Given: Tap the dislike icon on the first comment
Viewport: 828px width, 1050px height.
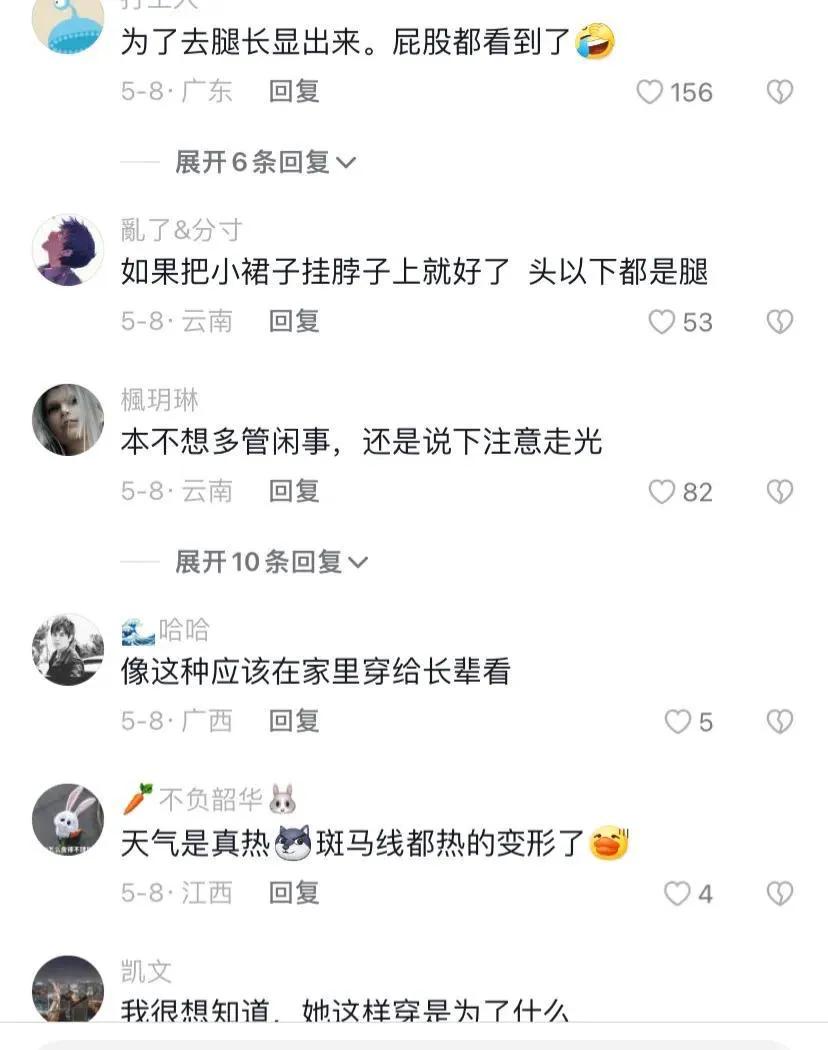Looking at the screenshot, I should tap(778, 92).
